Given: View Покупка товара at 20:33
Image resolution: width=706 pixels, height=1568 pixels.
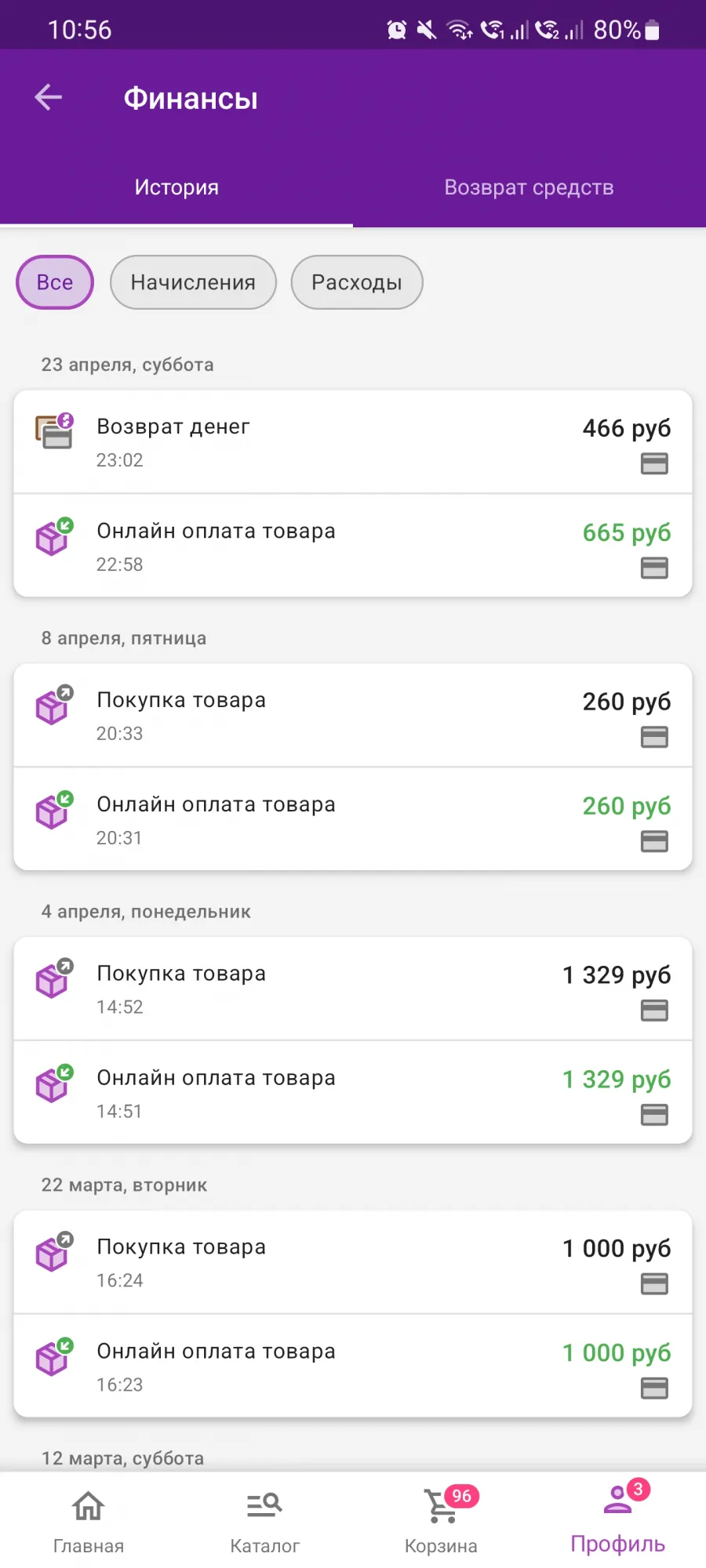Looking at the screenshot, I should coord(353,716).
